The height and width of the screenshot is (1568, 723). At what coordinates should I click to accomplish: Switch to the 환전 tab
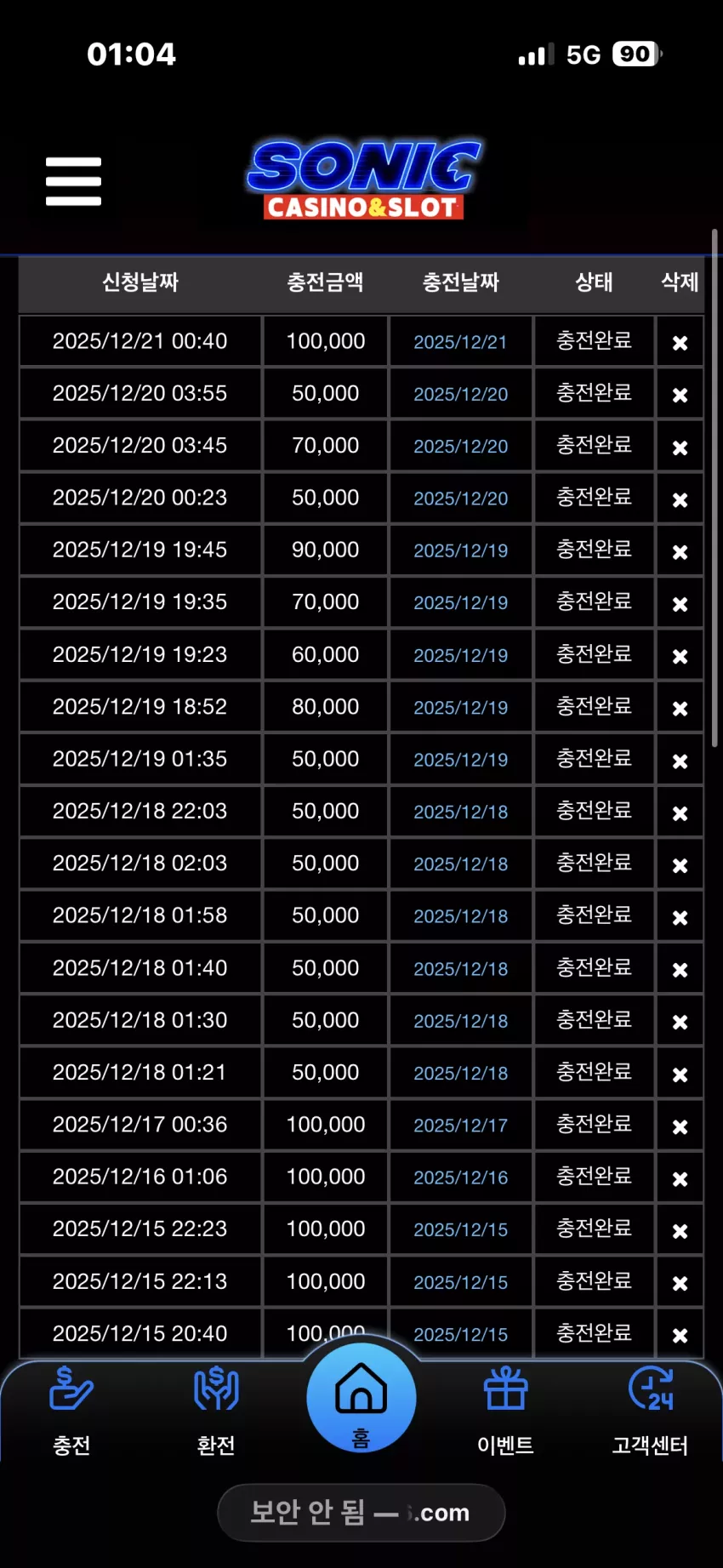(x=216, y=1411)
